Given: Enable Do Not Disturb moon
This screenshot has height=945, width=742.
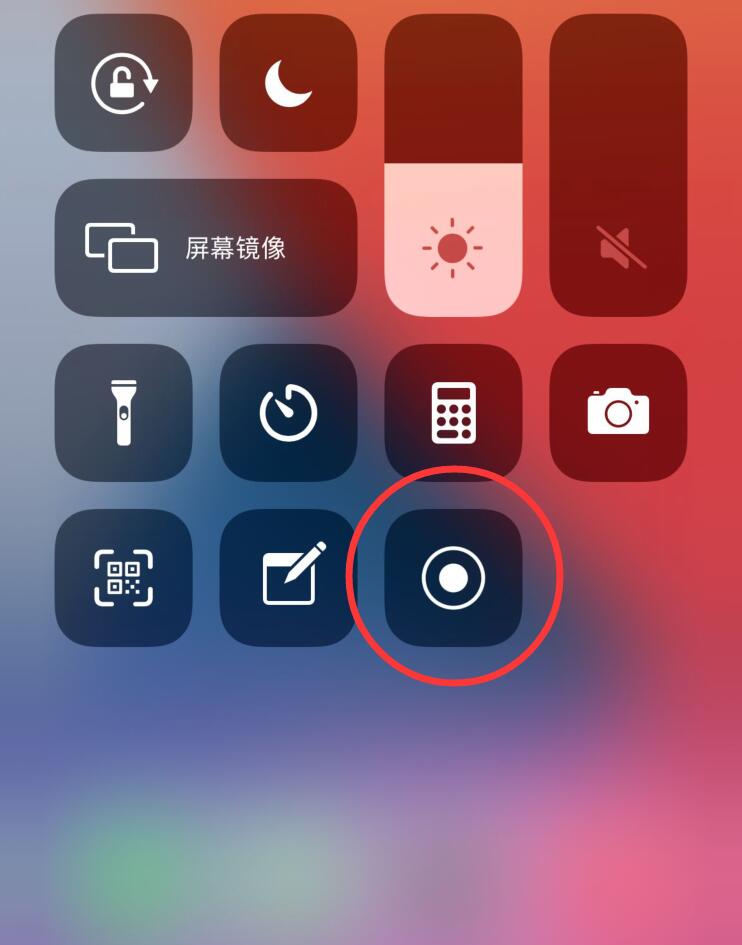Looking at the screenshot, I should tap(288, 83).
